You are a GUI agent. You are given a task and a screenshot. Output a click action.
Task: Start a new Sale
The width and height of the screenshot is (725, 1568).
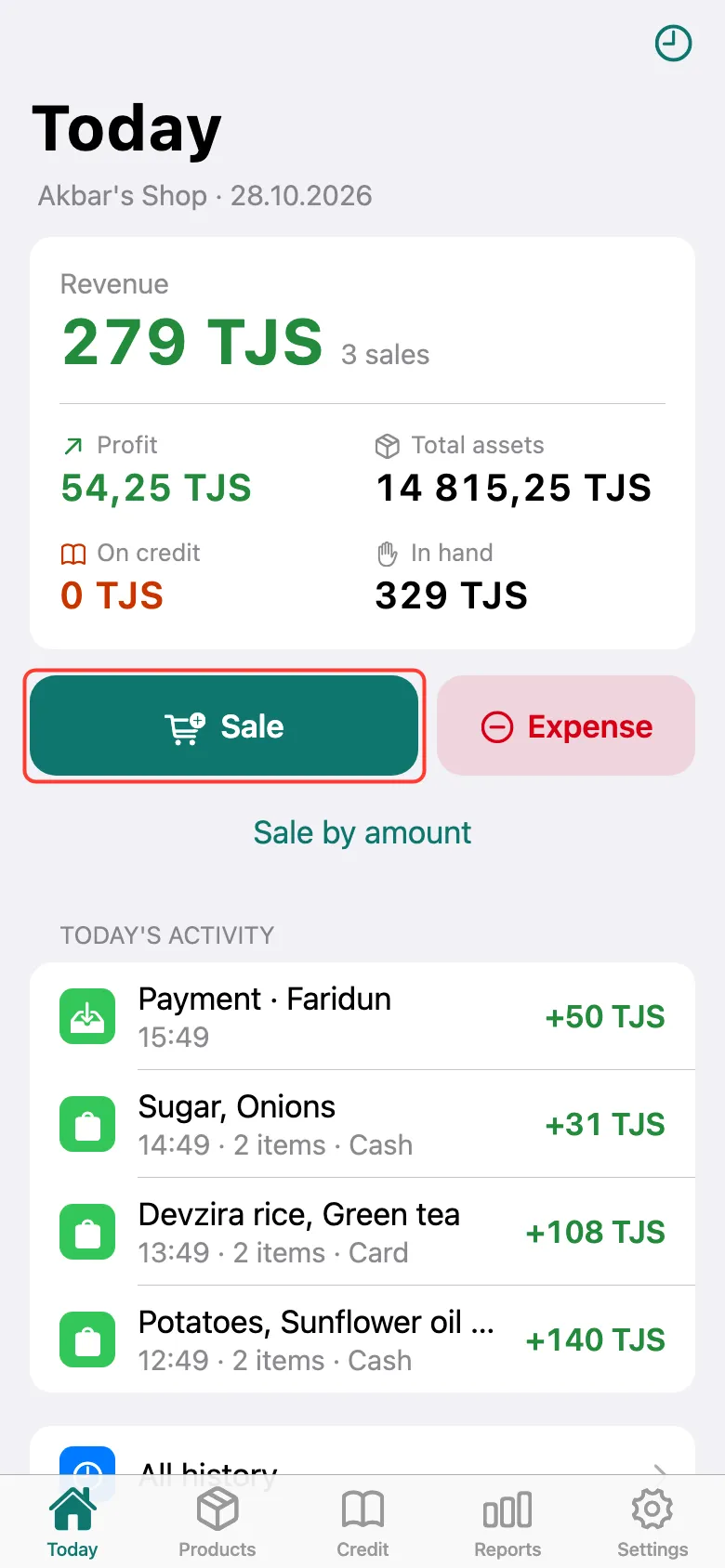[x=224, y=725]
